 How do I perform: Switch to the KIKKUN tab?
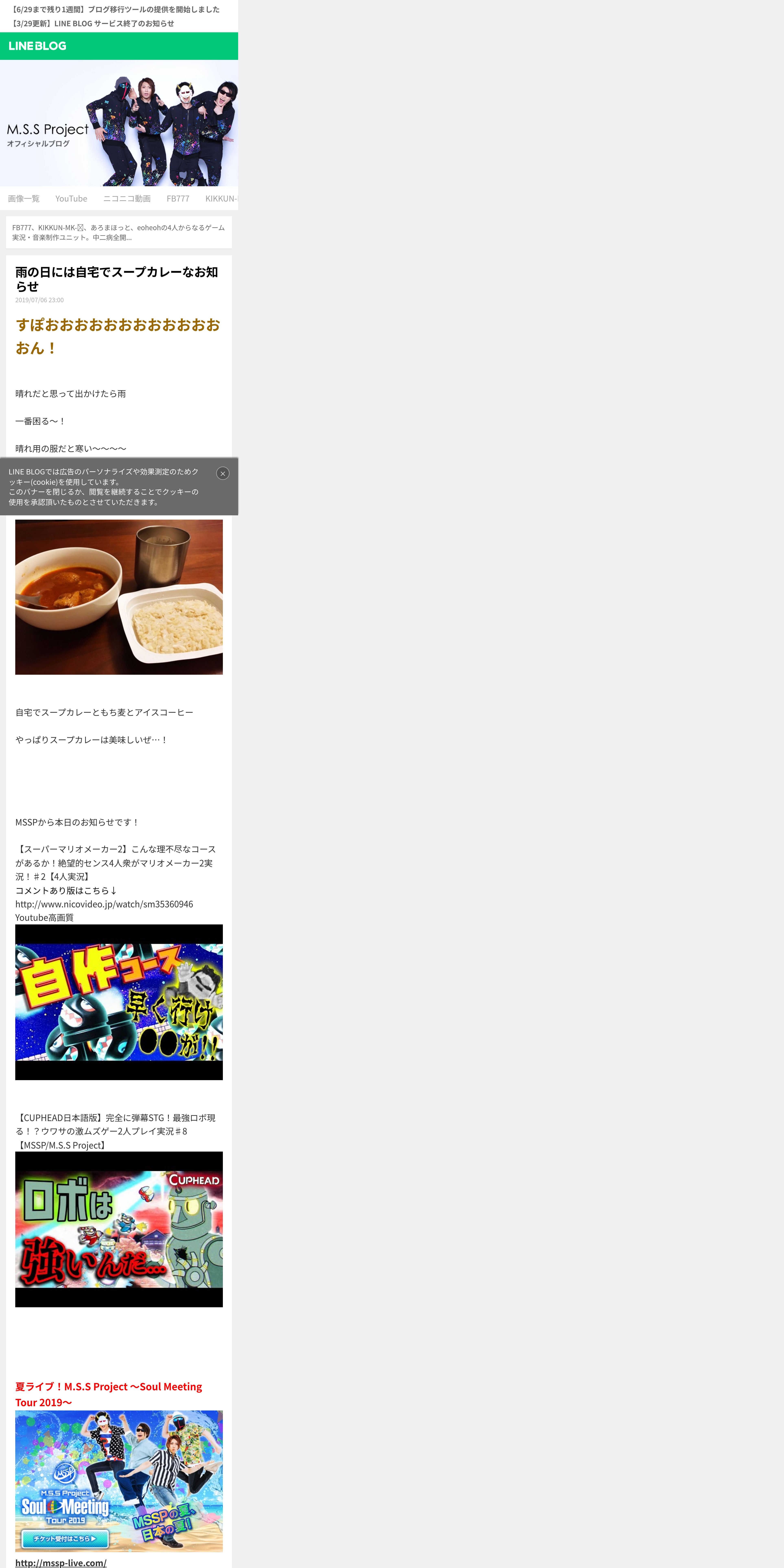[221, 198]
